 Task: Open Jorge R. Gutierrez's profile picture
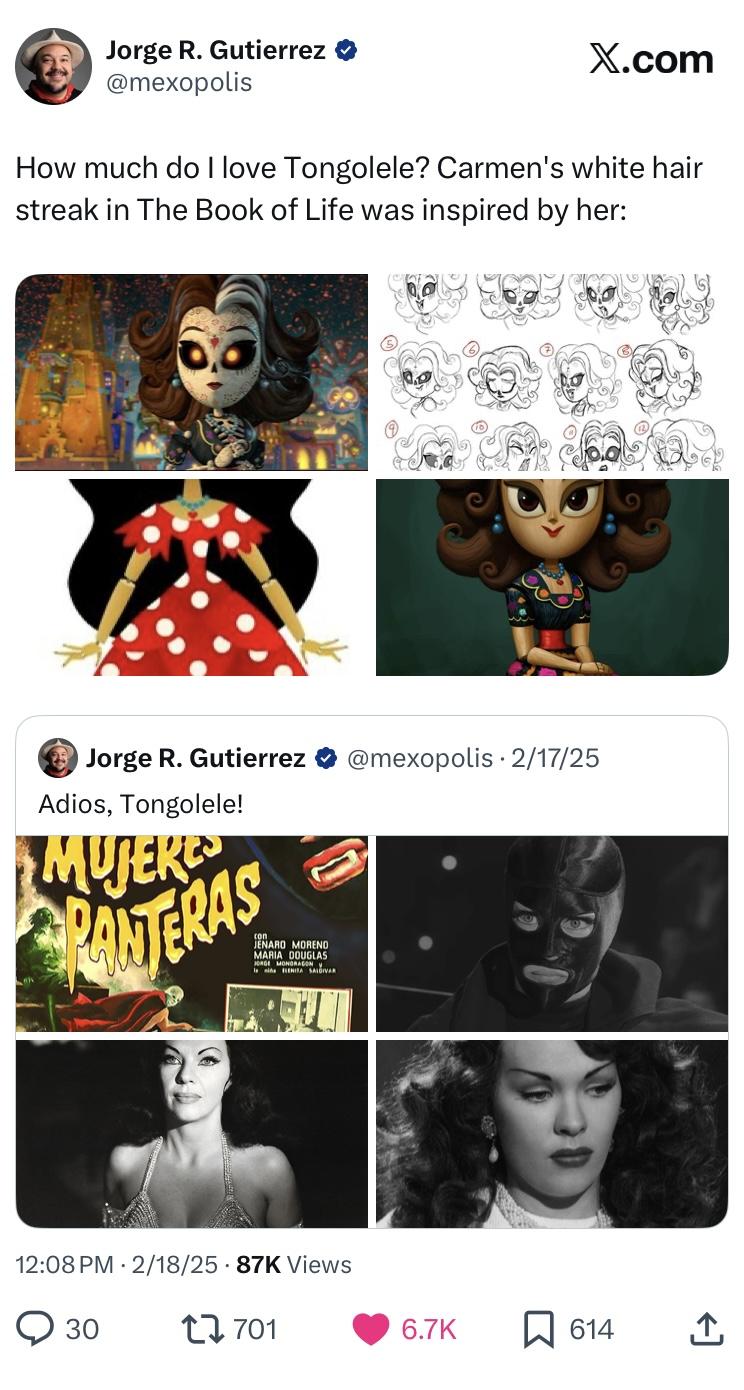point(54,67)
